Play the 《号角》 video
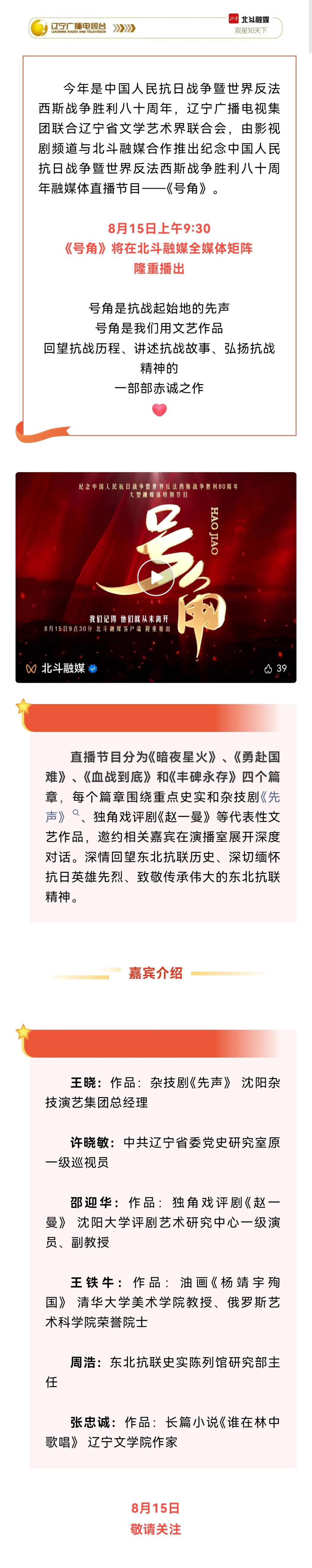 pyautogui.click(x=156, y=577)
